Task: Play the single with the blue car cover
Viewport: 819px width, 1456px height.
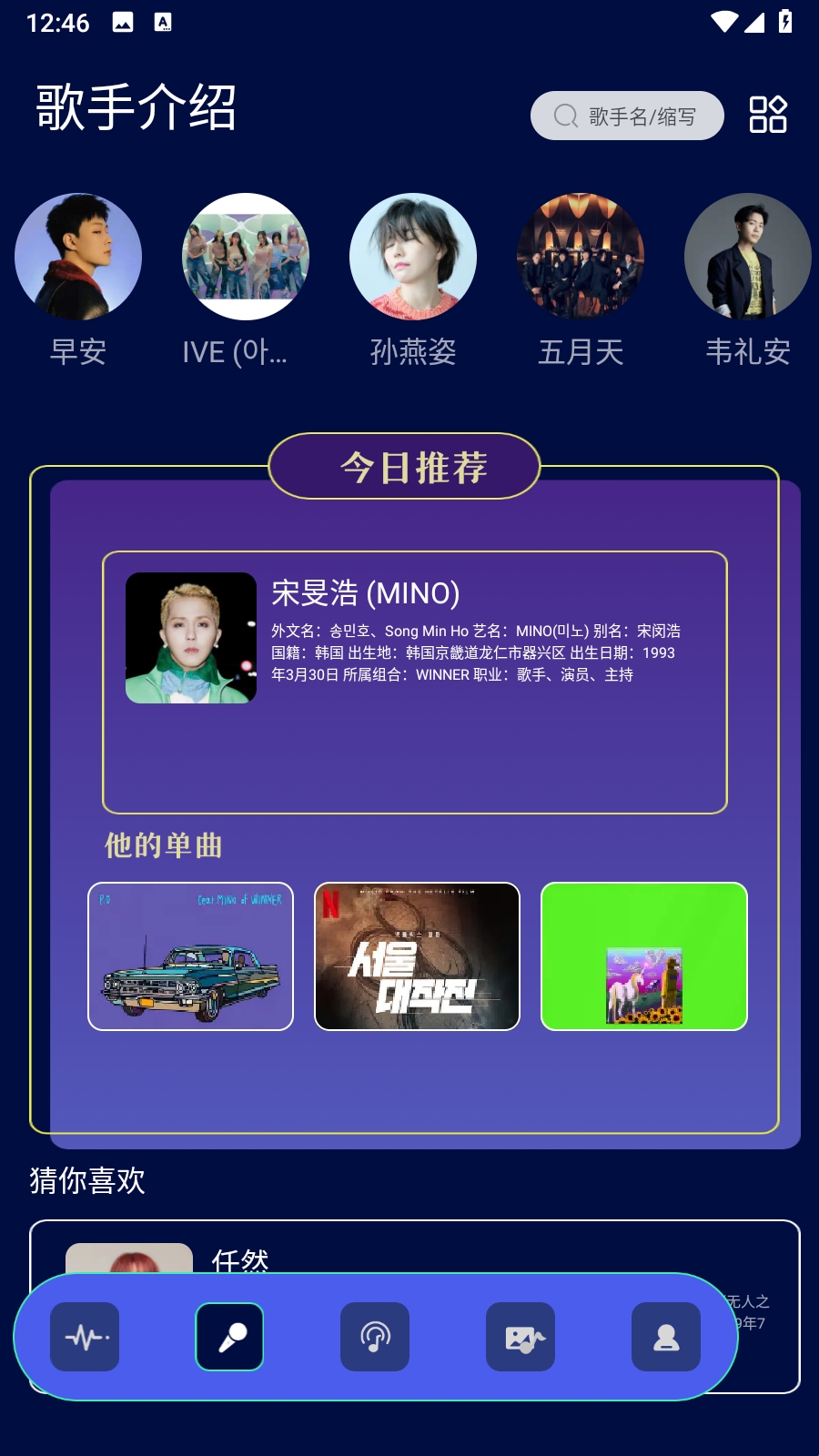Action: 191,956
